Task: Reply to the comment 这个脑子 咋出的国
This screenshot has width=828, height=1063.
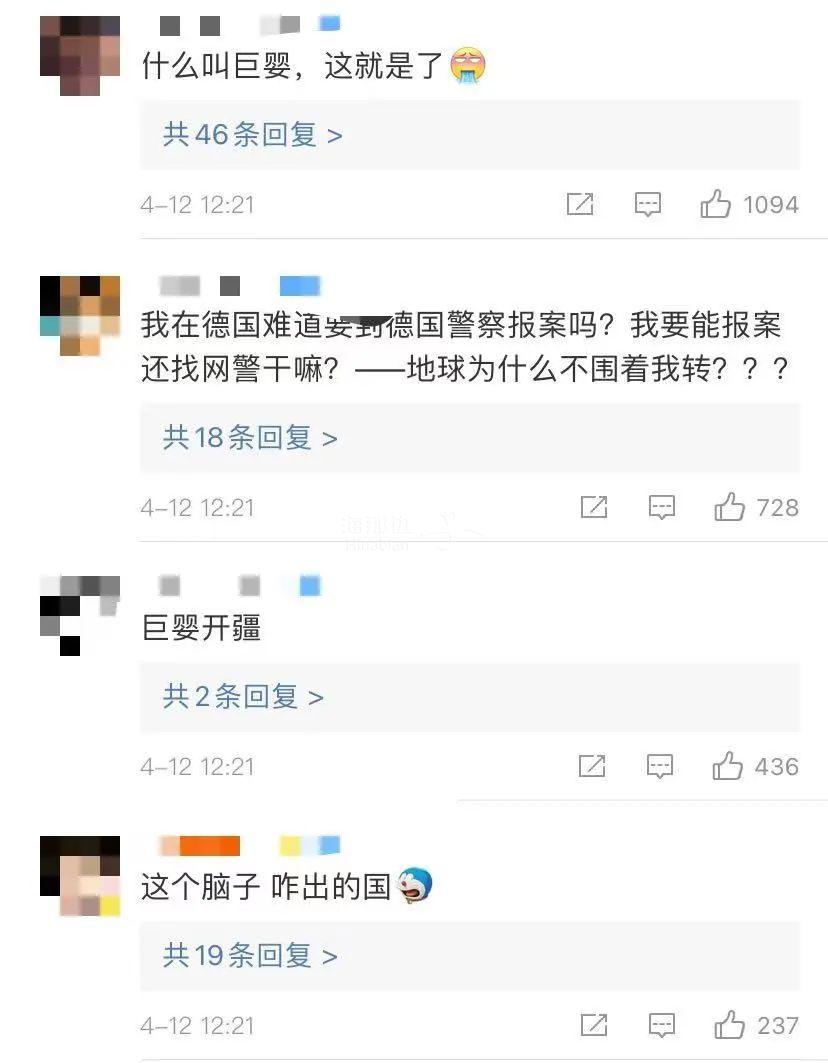Action: tap(662, 1026)
